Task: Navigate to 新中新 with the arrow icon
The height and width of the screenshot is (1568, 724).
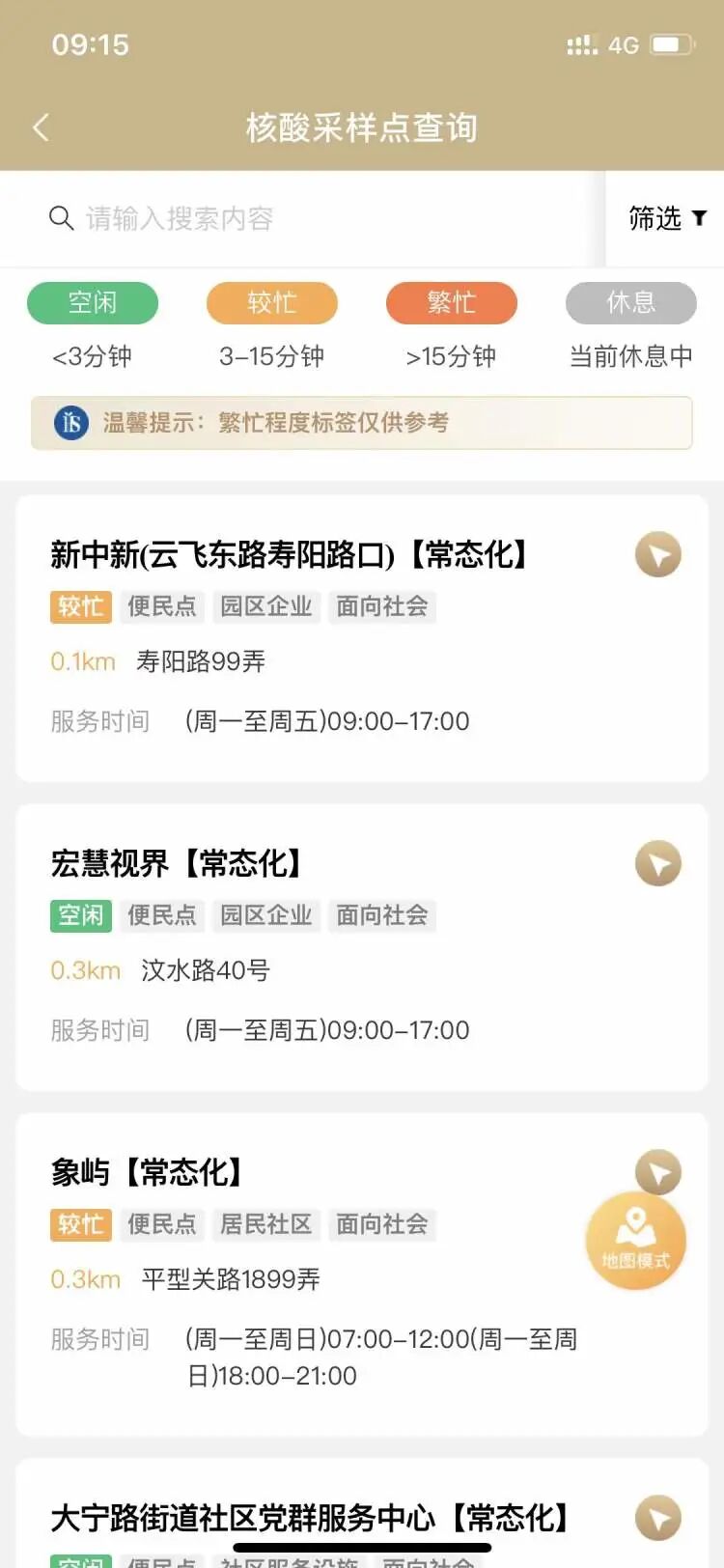Action: pos(658,555)
